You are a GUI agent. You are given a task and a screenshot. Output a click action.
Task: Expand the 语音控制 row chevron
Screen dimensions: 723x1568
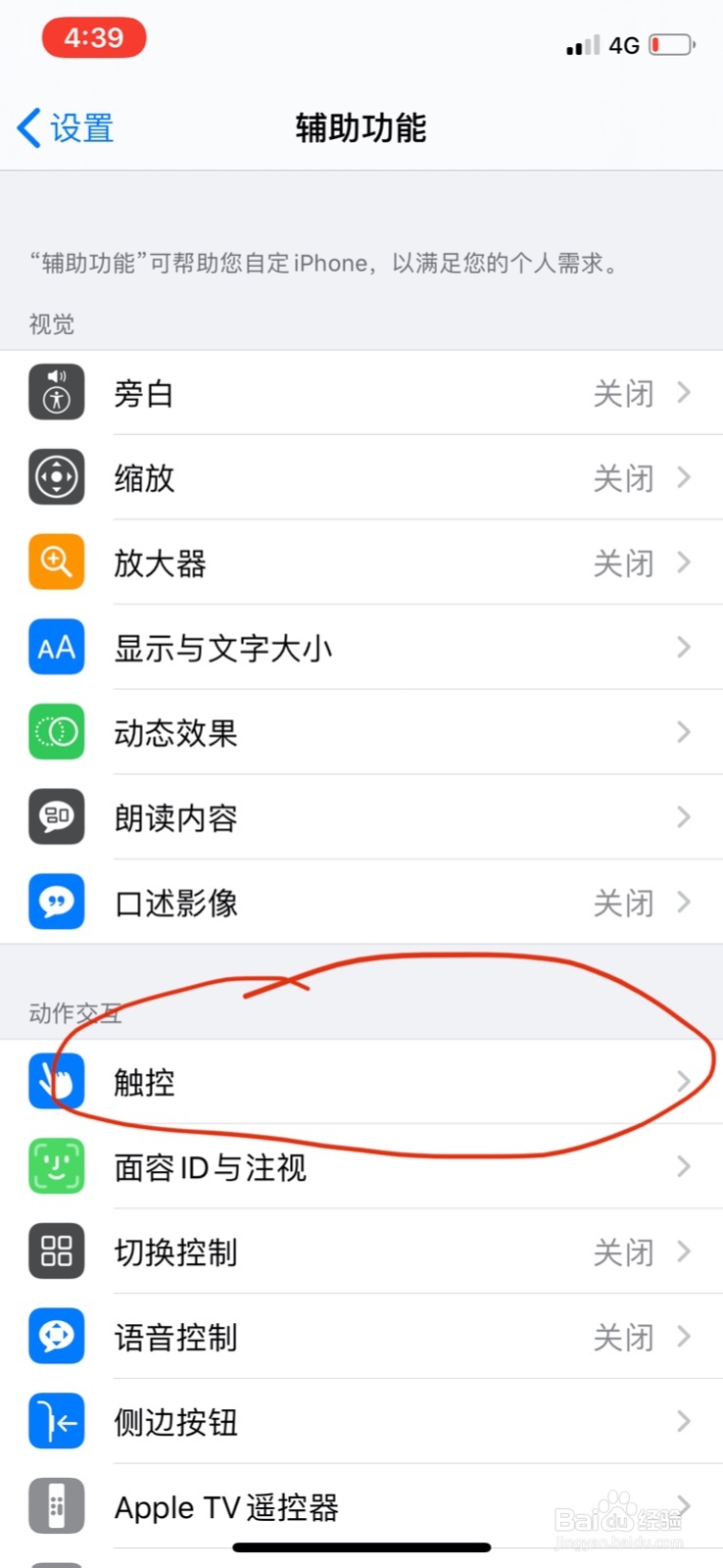click(684, 1337)
